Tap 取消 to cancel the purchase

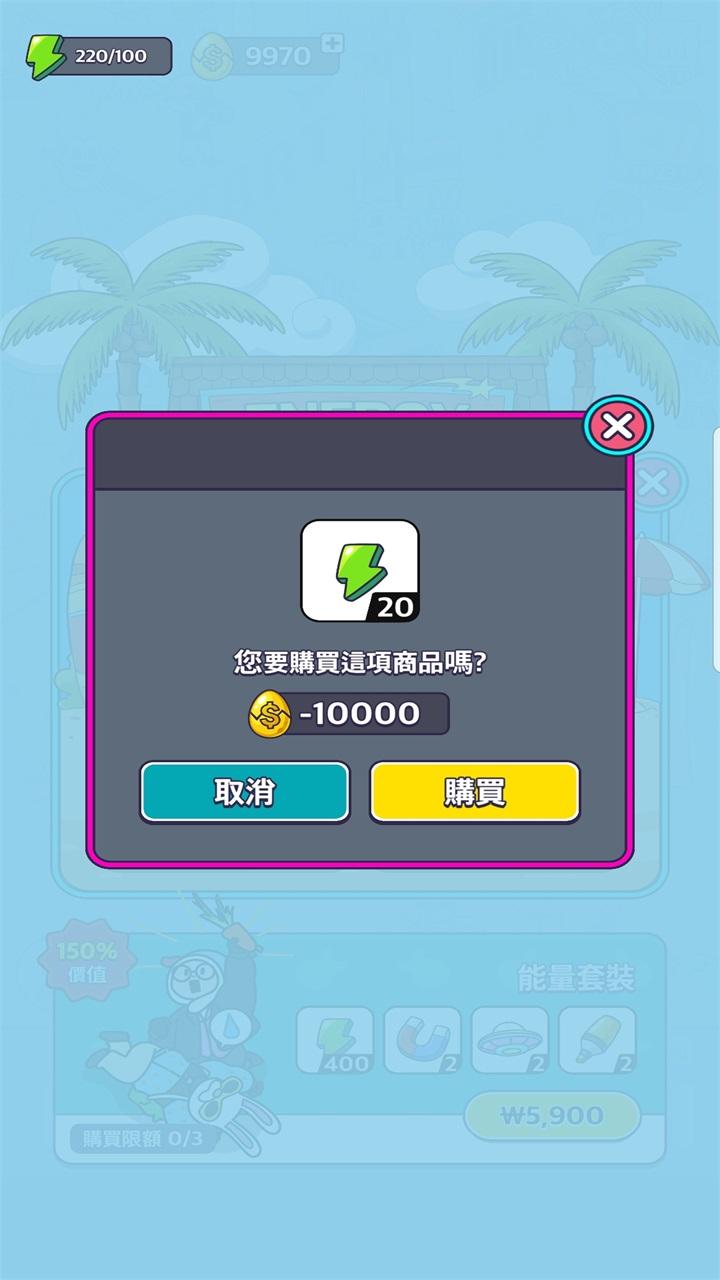point(245,792)
